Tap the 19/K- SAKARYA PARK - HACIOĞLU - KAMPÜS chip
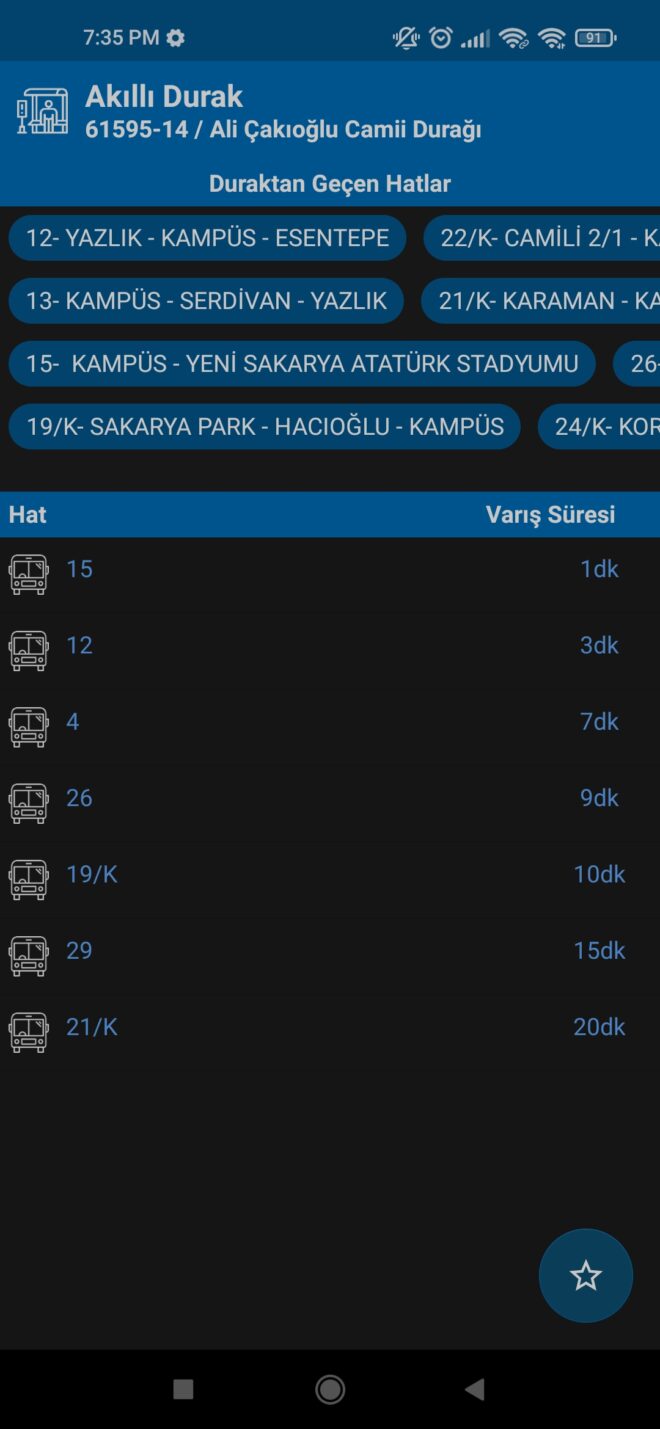Image resolution: width=660 pixels, height=1429 pixels. (x=264, y=427)
